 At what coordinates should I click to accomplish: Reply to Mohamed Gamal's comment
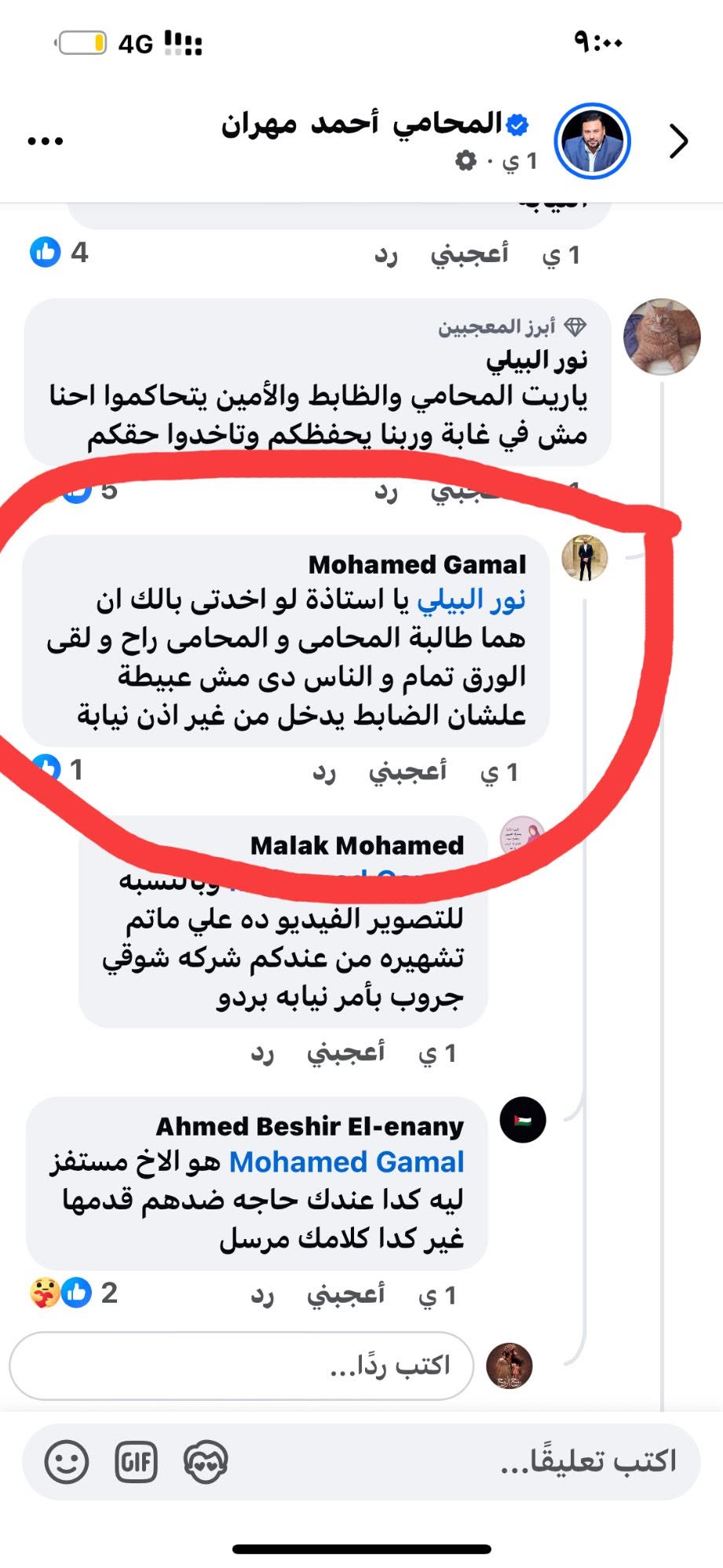pos(324,773)
